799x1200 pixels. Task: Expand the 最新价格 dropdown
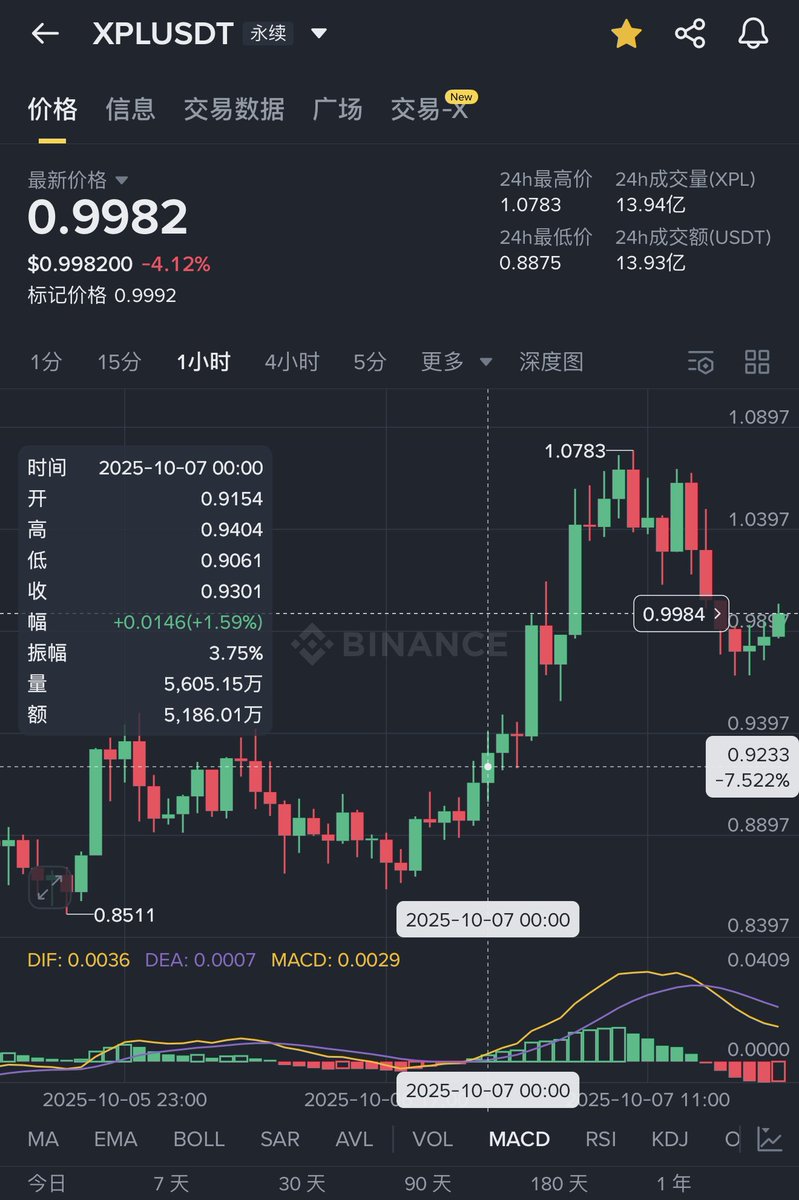click(x=122, y=181)
